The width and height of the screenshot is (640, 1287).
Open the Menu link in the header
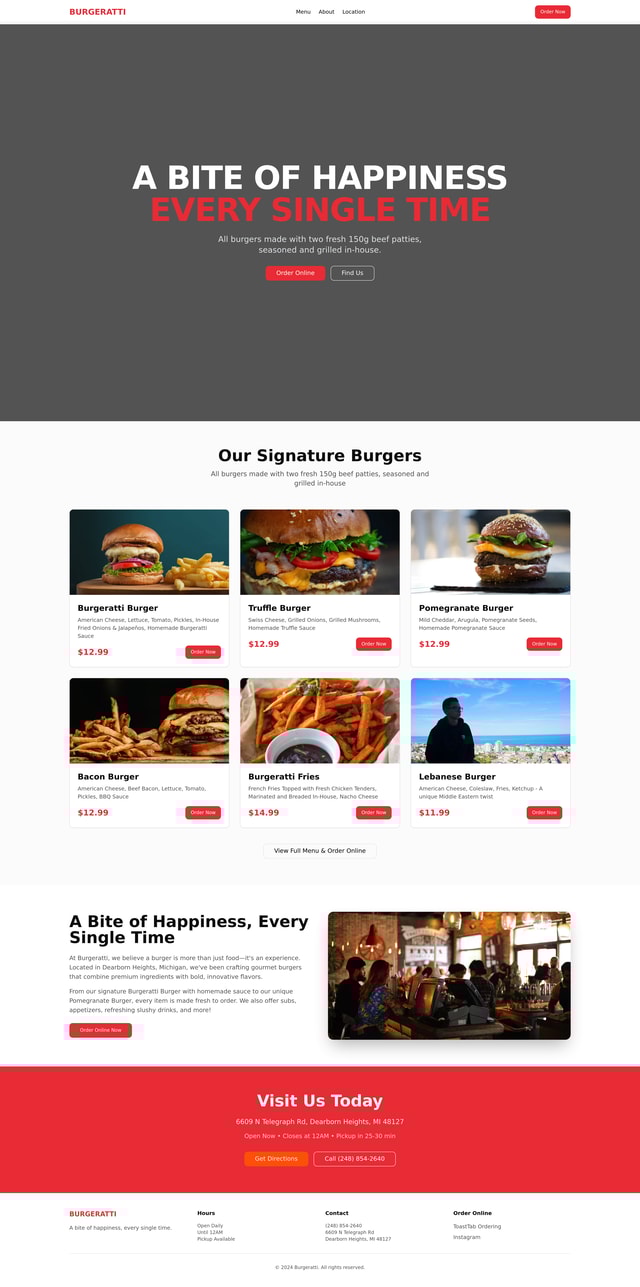point(303,12)
